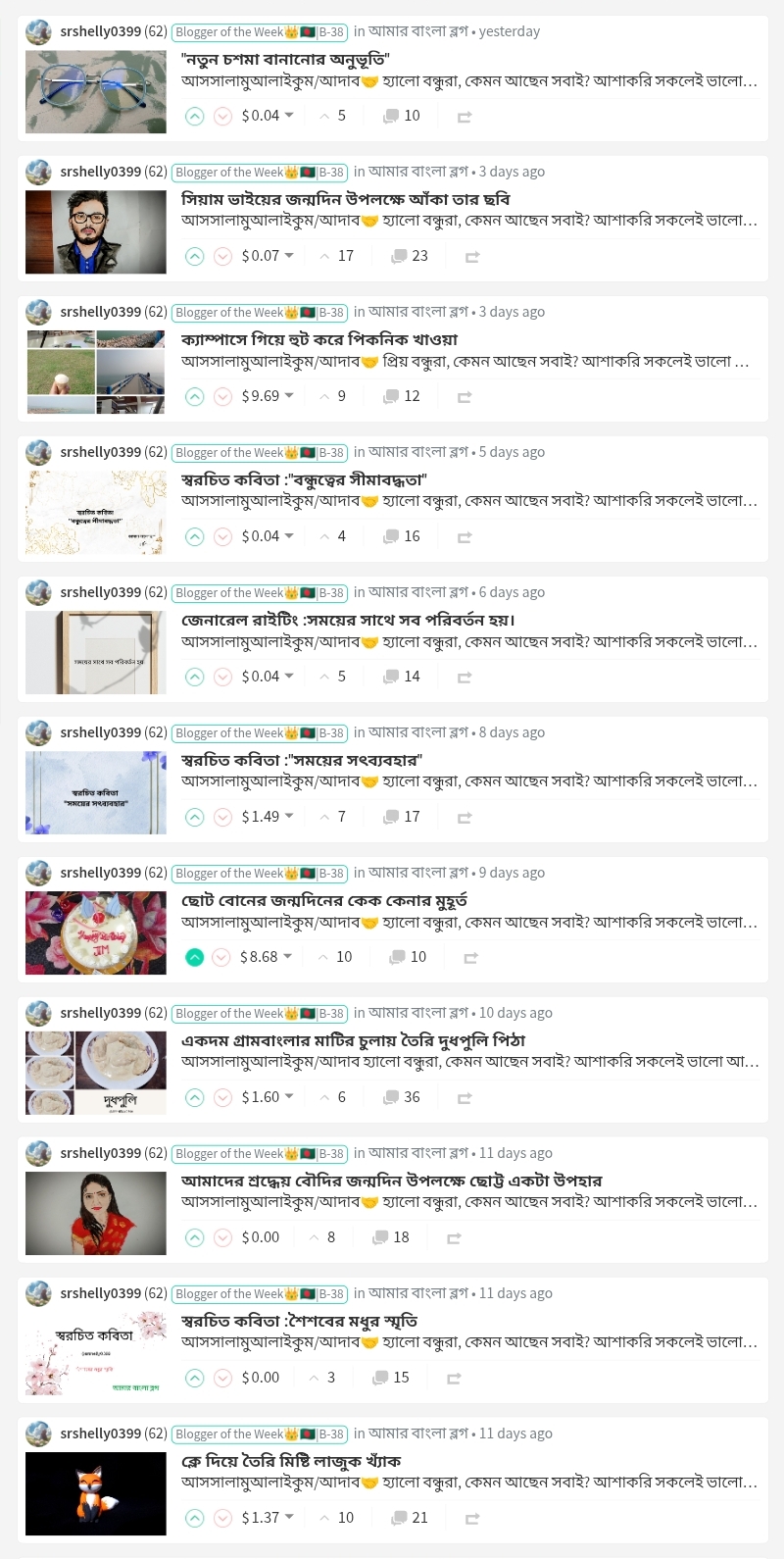Open the দুধপুলি পিঠা post thumbnail
Viewport: 784px width, 1559px height.
coord(96,1073)
